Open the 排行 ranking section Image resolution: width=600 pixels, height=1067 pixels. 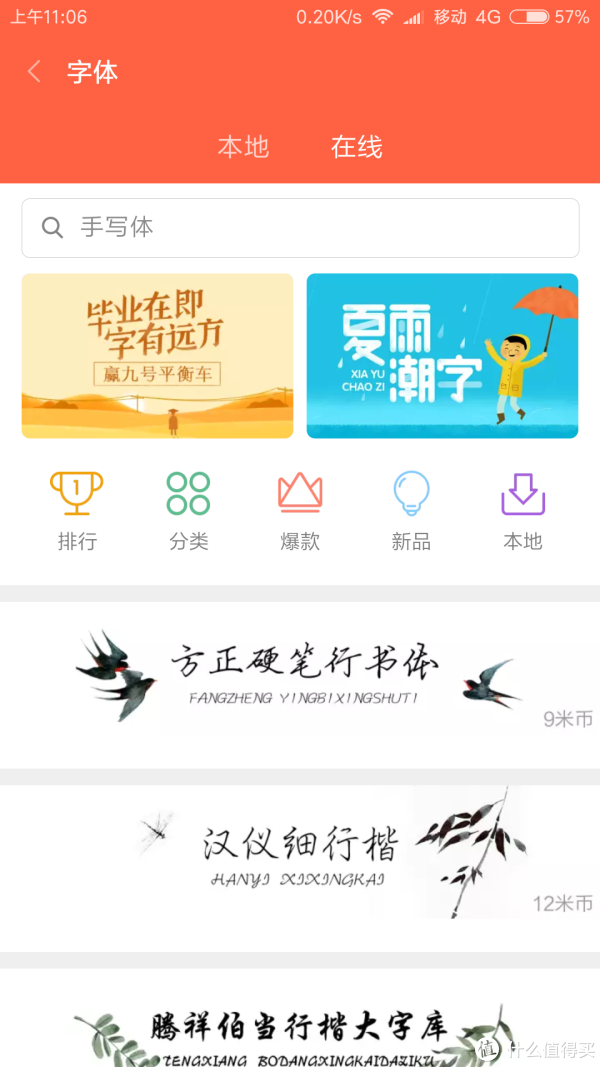click(x=77, y=511)
